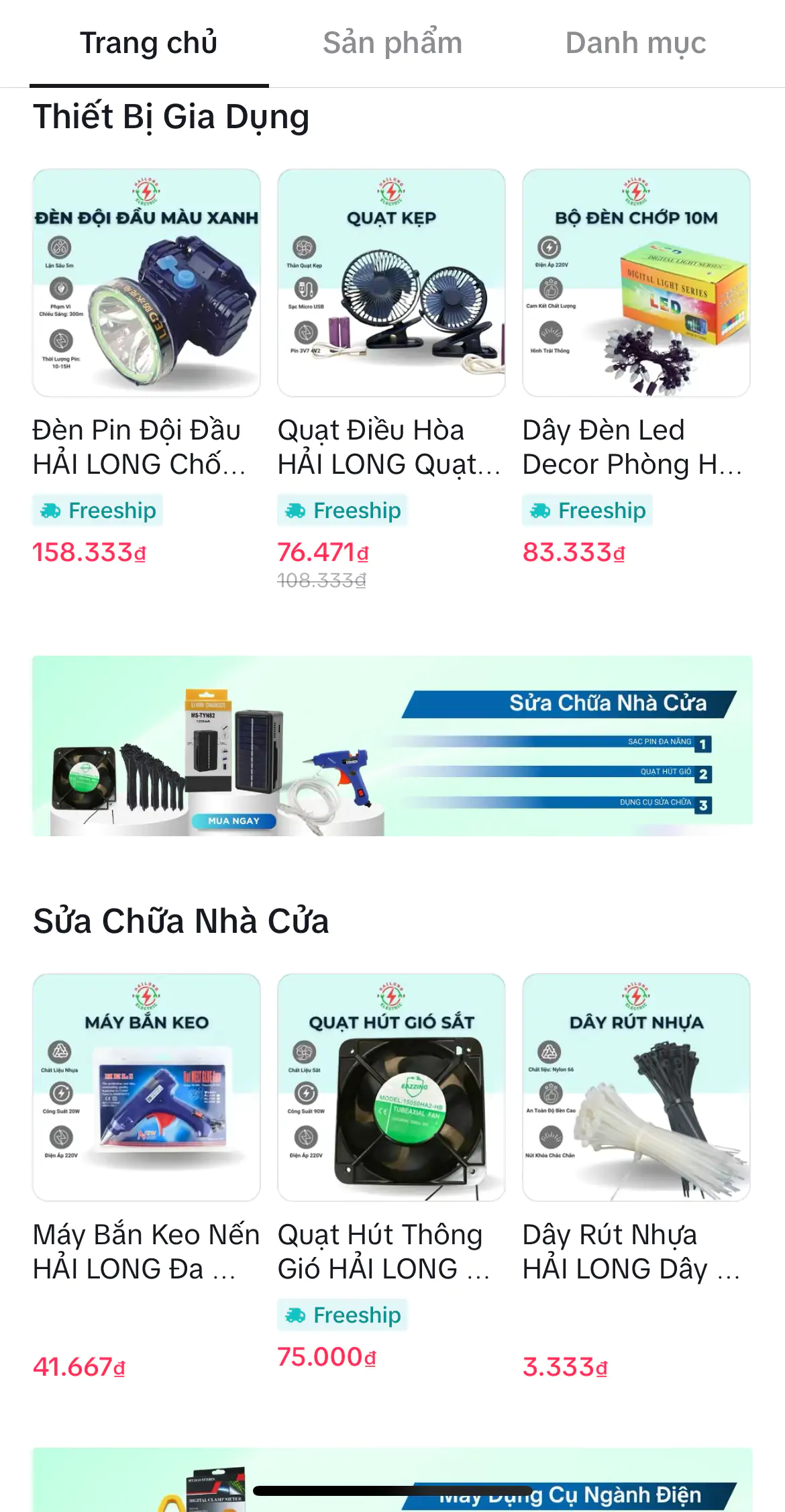
Task: View the Quạt Điều Hòa Quạt Kẹp product
Action: [x=391, y=283]
